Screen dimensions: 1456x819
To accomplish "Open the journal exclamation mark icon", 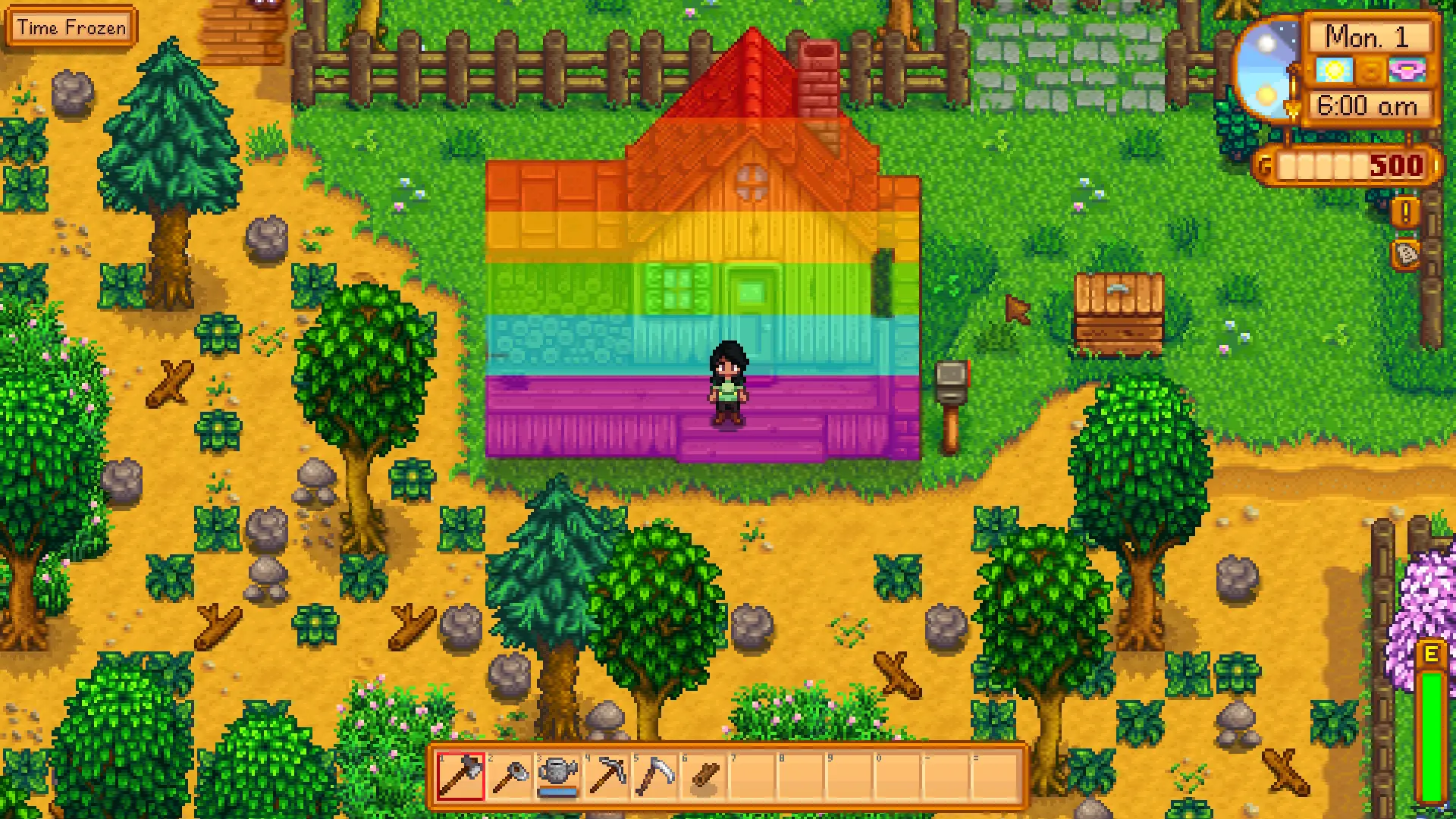I will pyautogui.click(x=1405, y=212).
